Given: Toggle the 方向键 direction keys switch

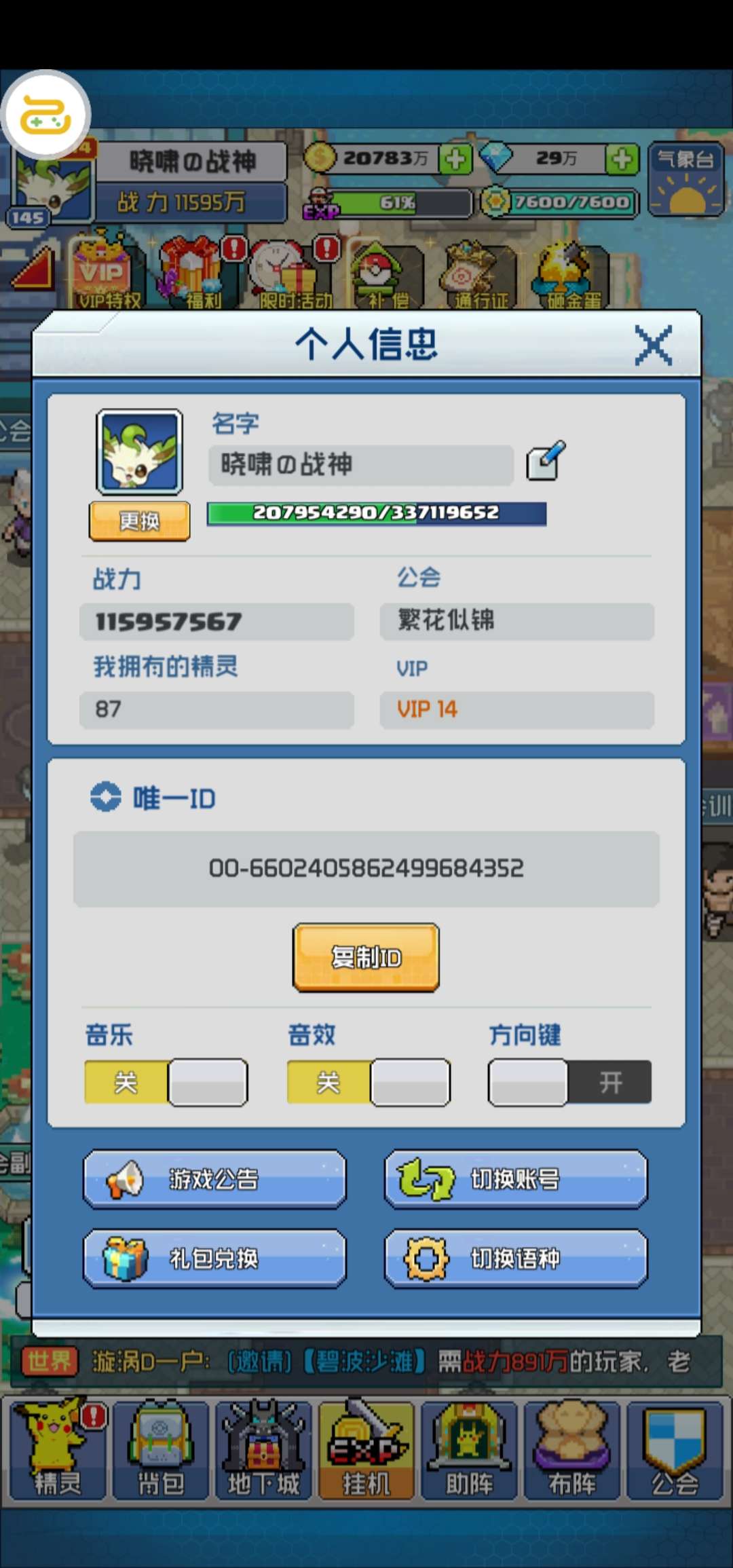Looking at the screenshot, I should coord(569,1082).
